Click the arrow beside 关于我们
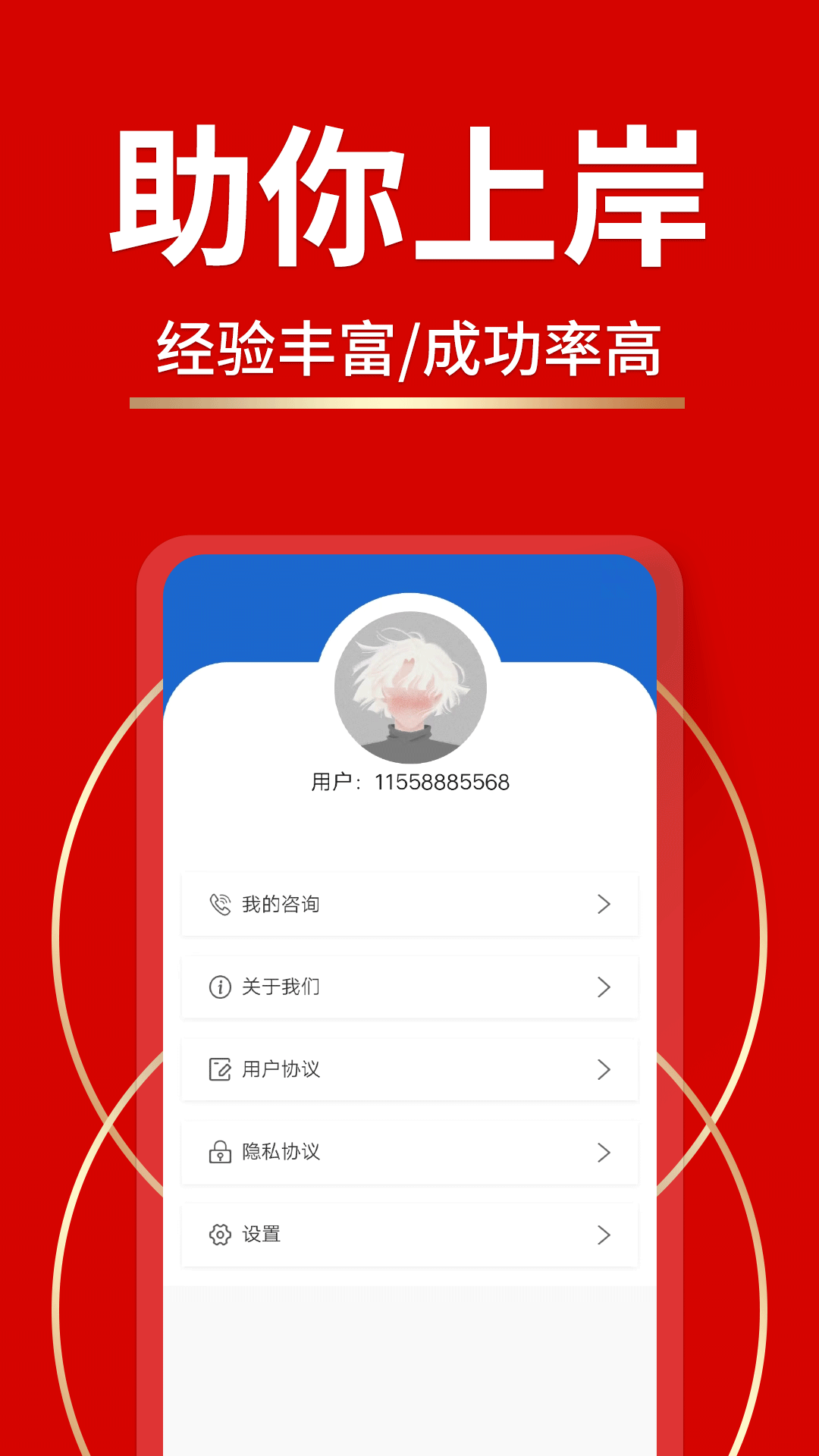This screenshot has height=1456, width=819. pos(604,987)
